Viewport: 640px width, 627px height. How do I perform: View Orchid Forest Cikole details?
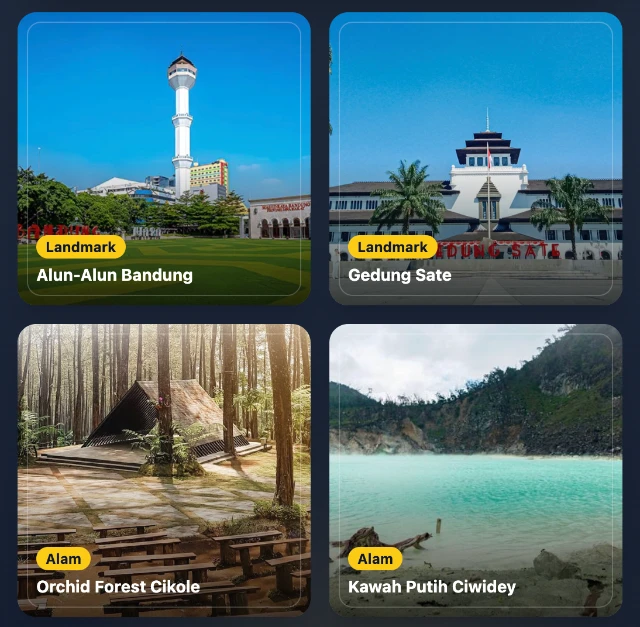tap(164, 470)
